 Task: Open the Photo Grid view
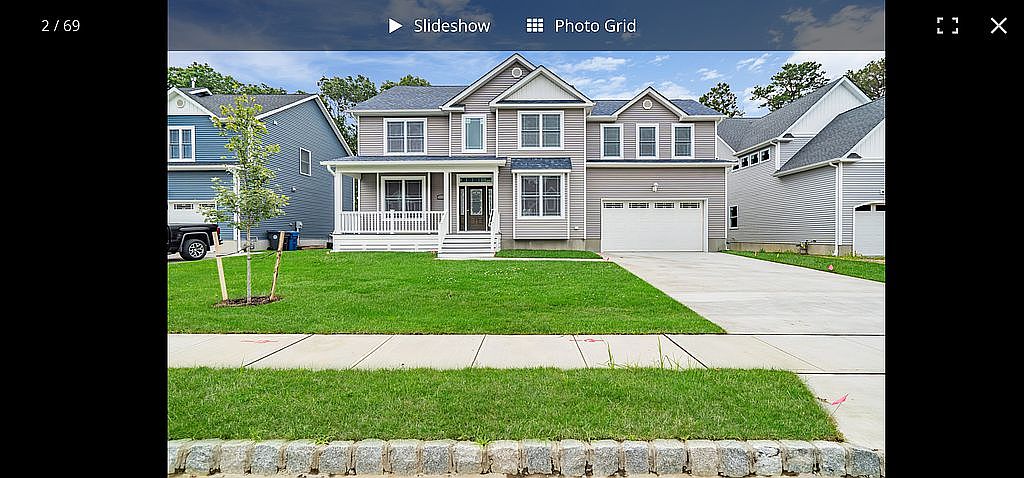pyautogui.click(x=581, y=26)
